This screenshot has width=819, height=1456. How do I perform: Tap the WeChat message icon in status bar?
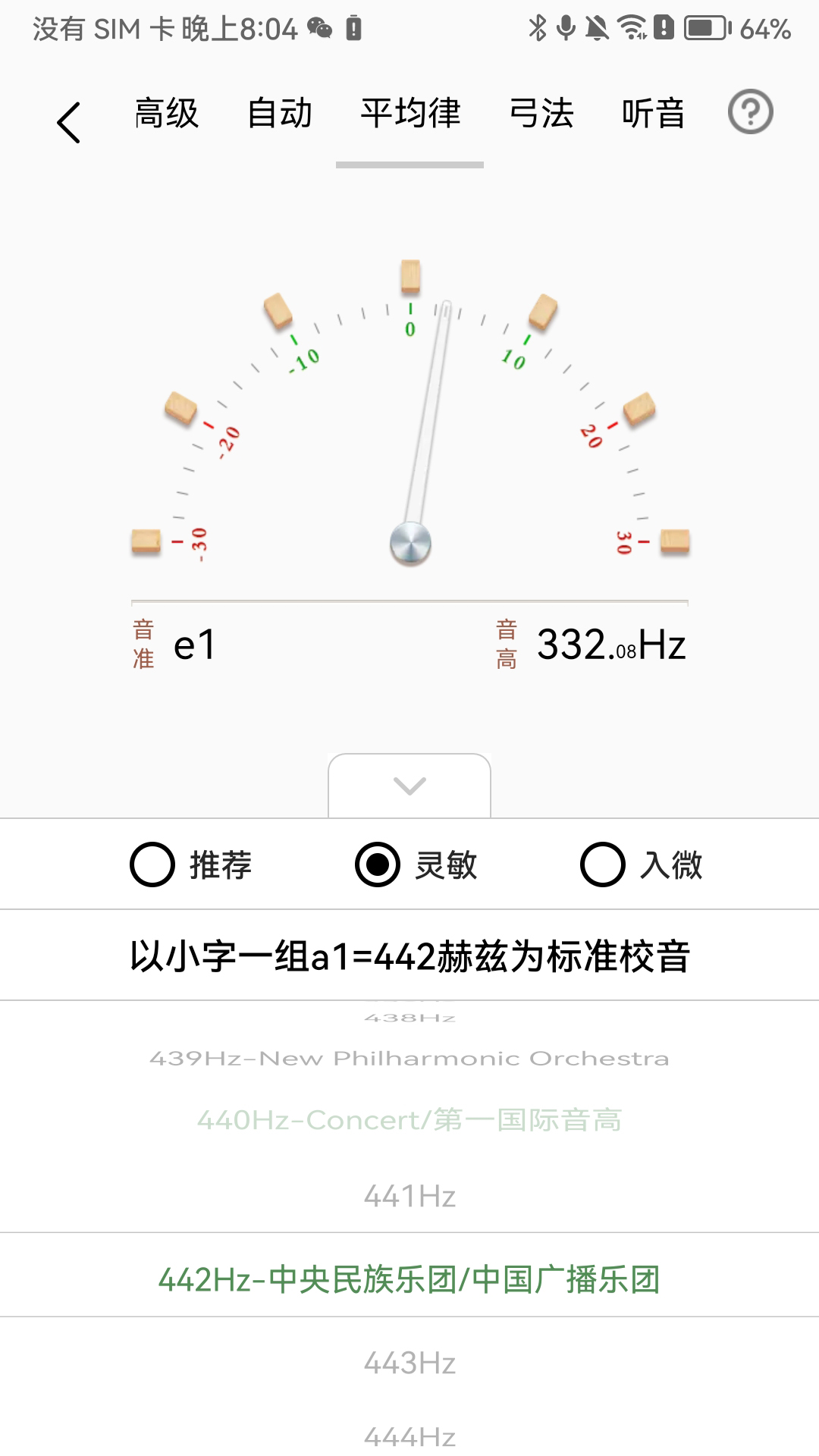(x=319, y=29)
